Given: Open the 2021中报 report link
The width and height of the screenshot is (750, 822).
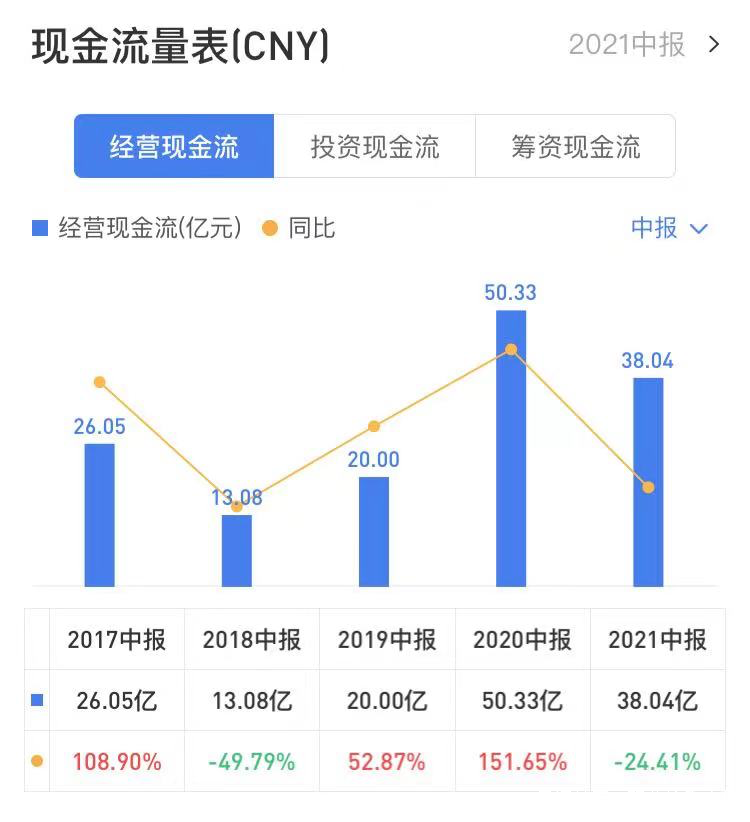Looking at the screenshot, I should pyautogui.click(x=644, y=45).
